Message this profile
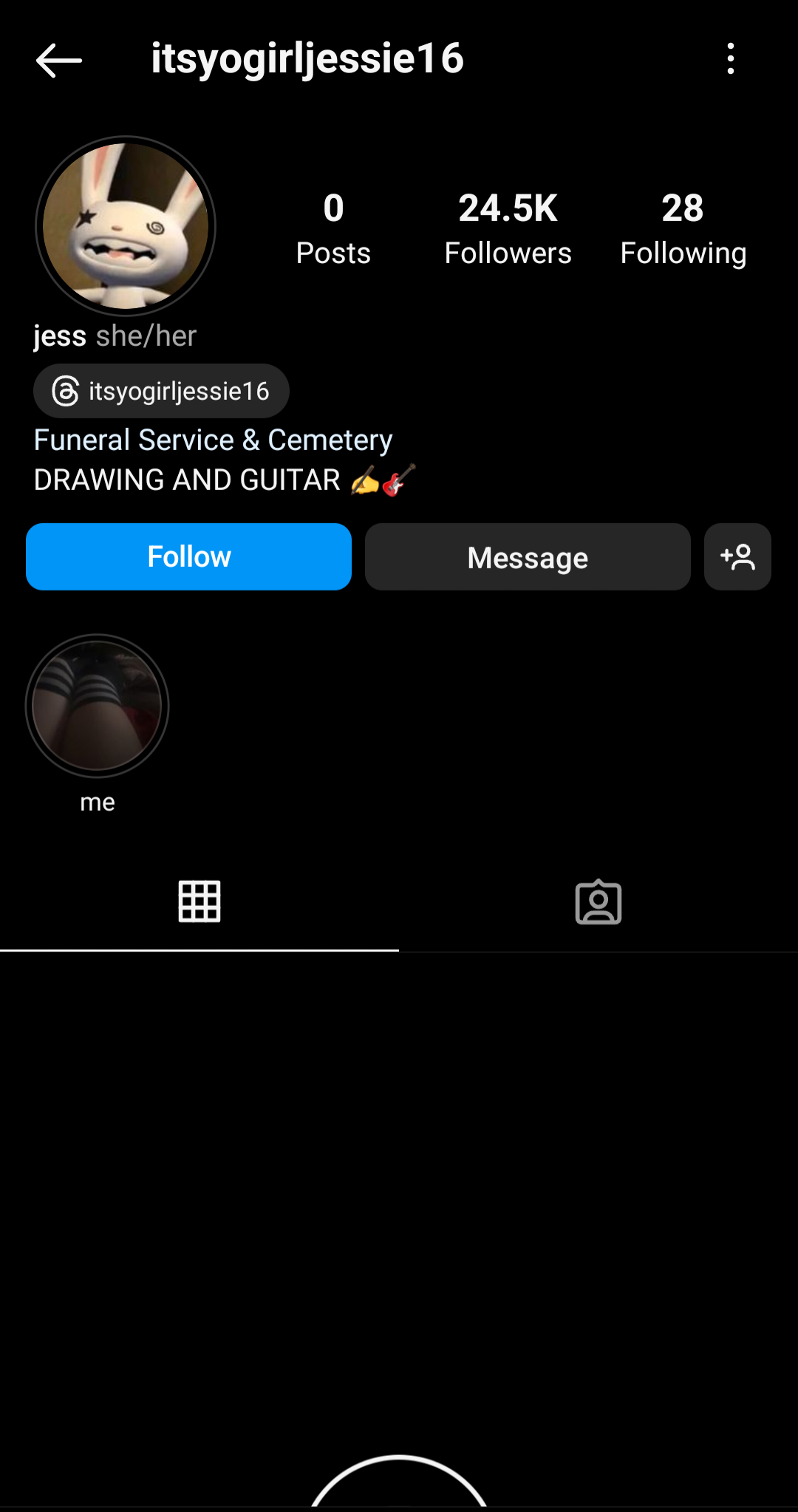The width and height of the screenshot is (798, 1512). [528, 556]
